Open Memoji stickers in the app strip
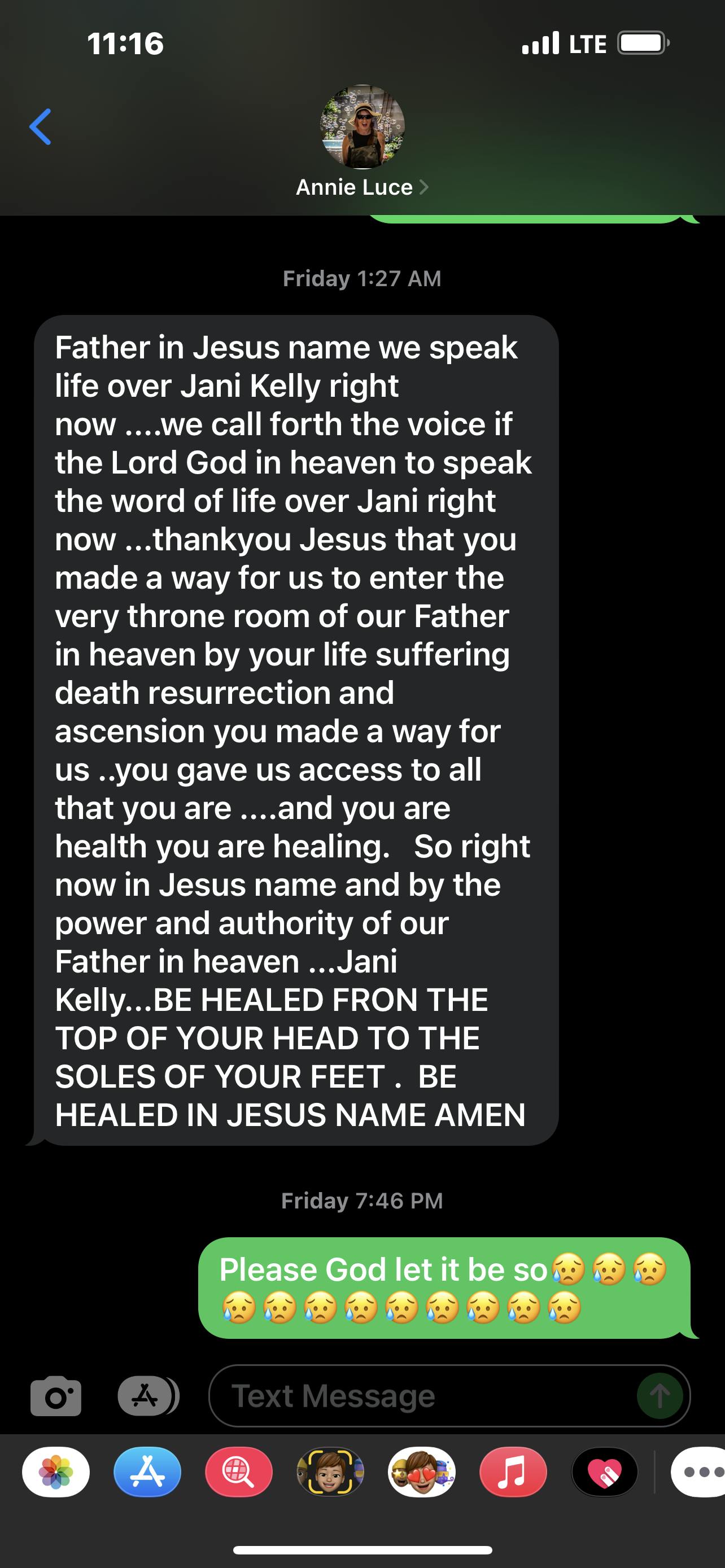This screenshot has width=725, height=1568. pyautogui.click(x=421, y=1473)
